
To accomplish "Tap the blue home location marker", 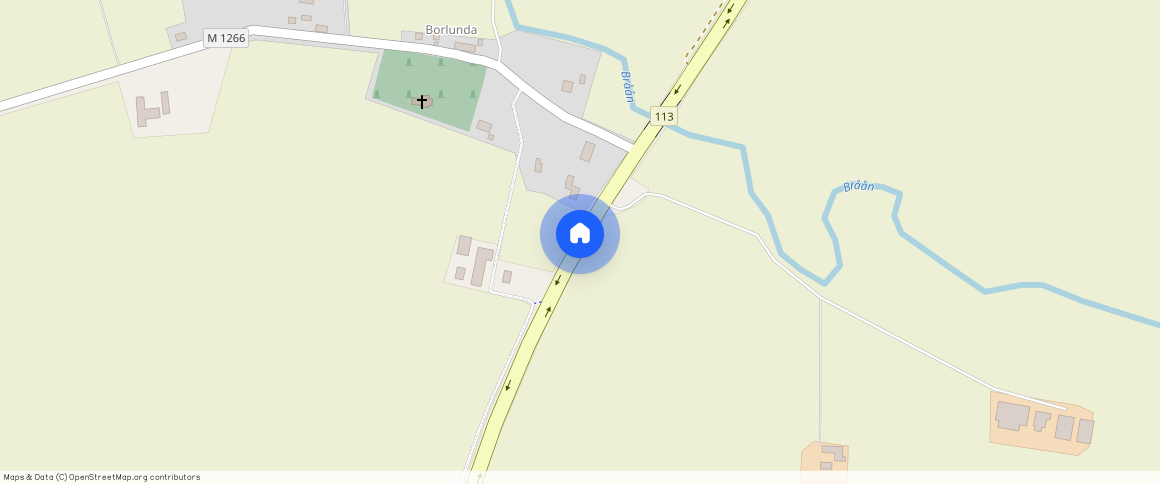I will pyautogui.click(x=580, y=234).
